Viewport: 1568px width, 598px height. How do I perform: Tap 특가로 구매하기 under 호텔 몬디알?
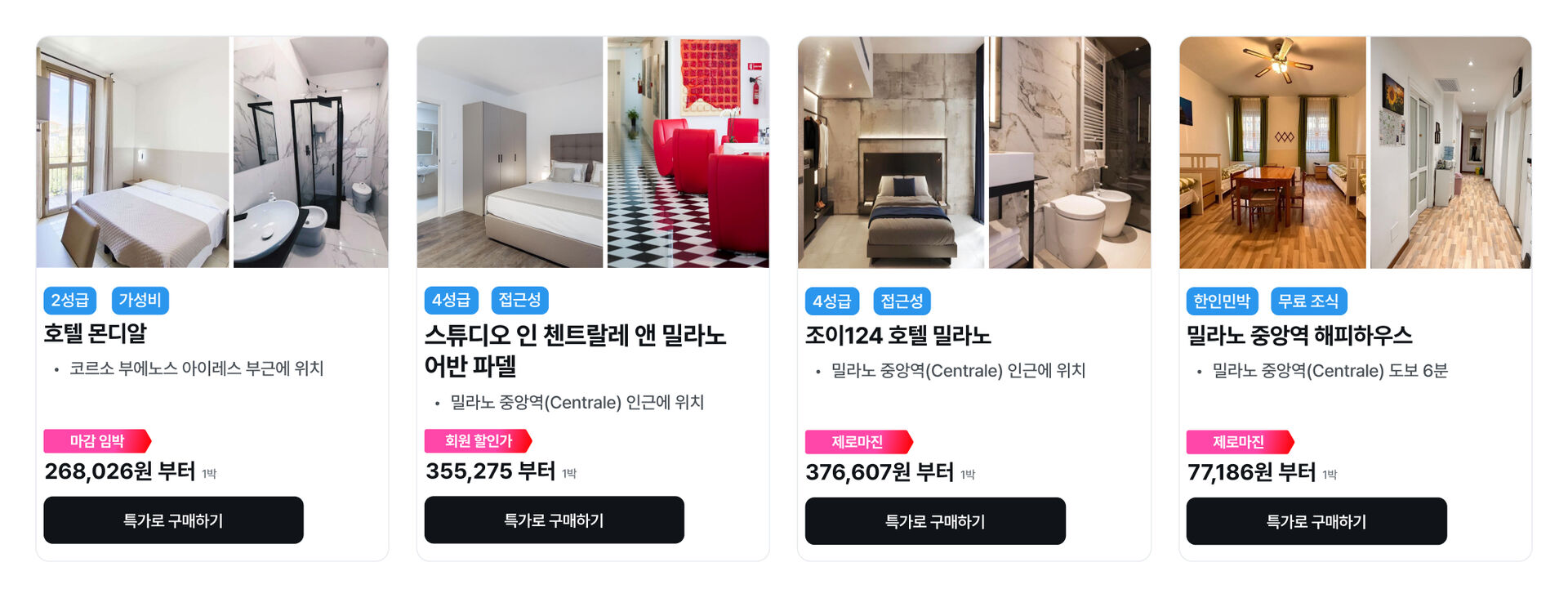(x=173, y=520)
